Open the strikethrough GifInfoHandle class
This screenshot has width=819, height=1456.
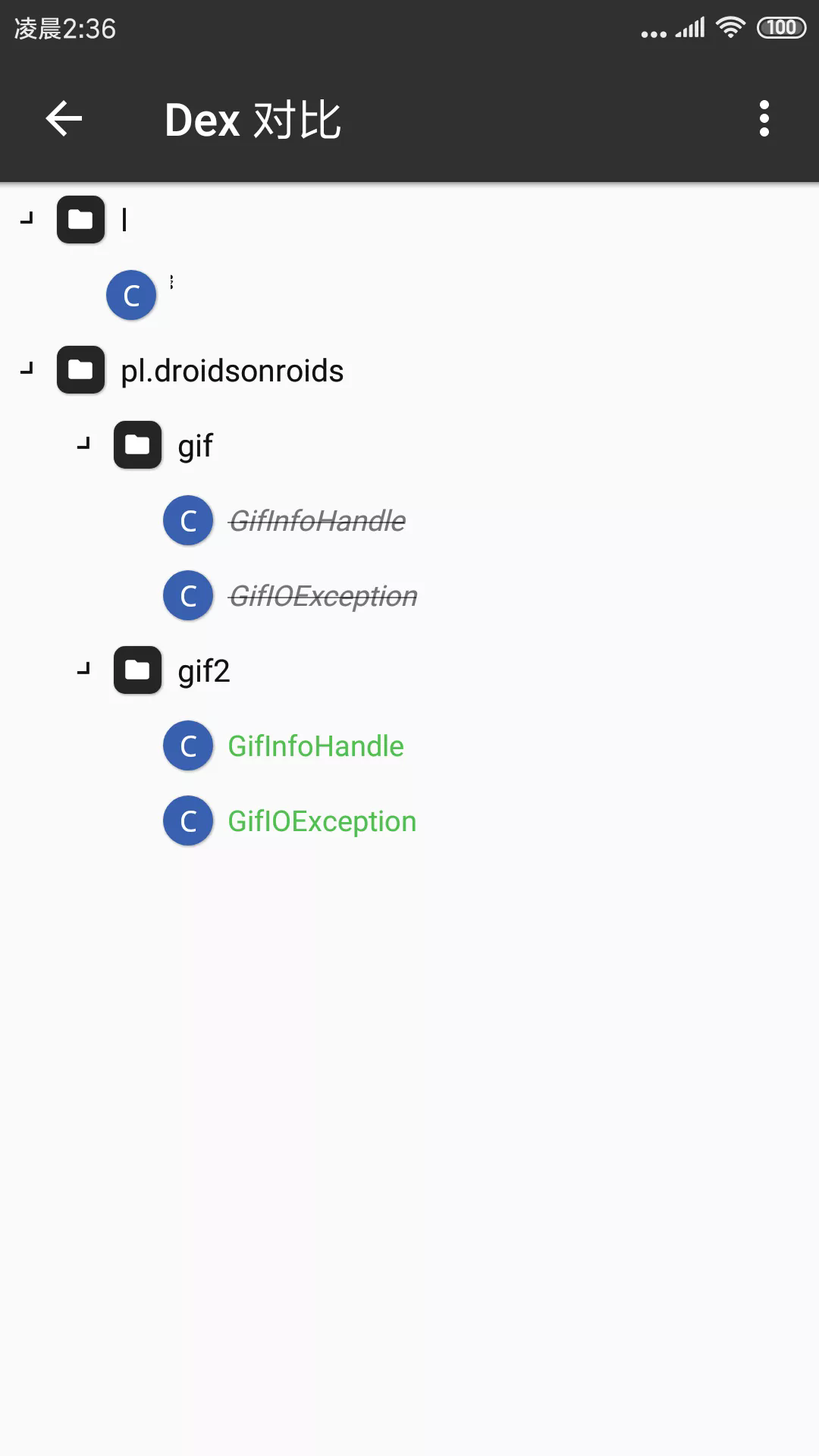(x=316, y=521)
